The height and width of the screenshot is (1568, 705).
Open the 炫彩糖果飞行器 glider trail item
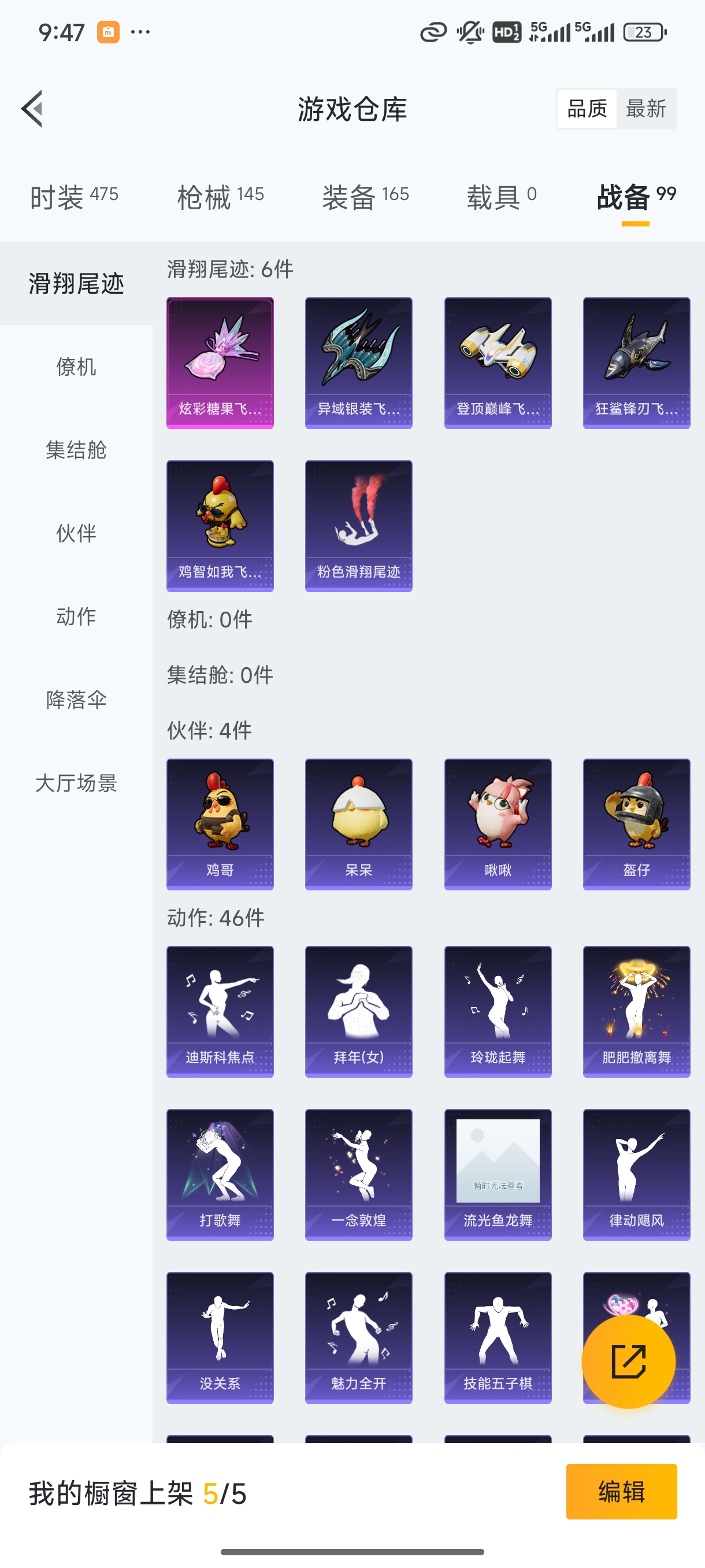pyautogui.click(x=220, y=360)
